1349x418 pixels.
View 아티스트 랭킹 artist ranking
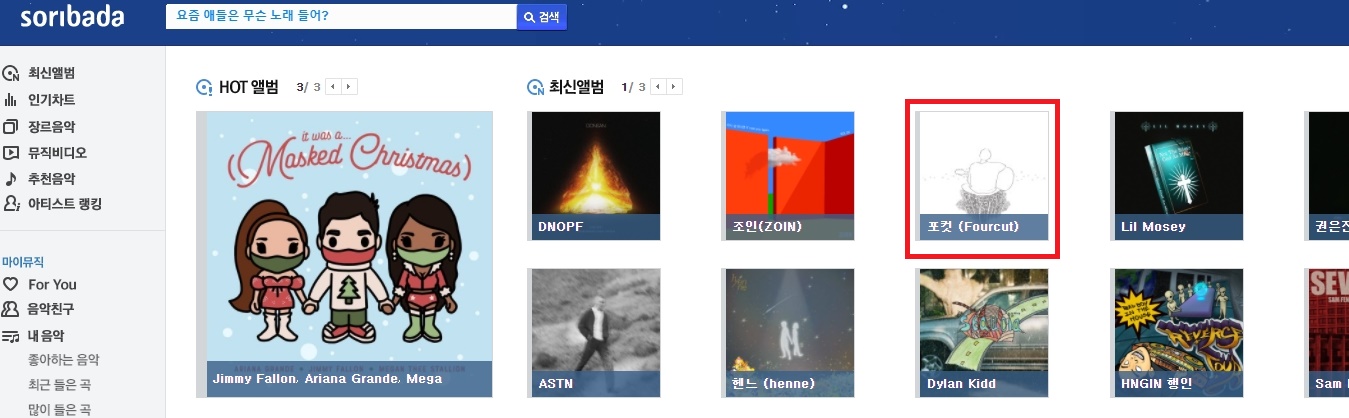click(x=64, y=204)
